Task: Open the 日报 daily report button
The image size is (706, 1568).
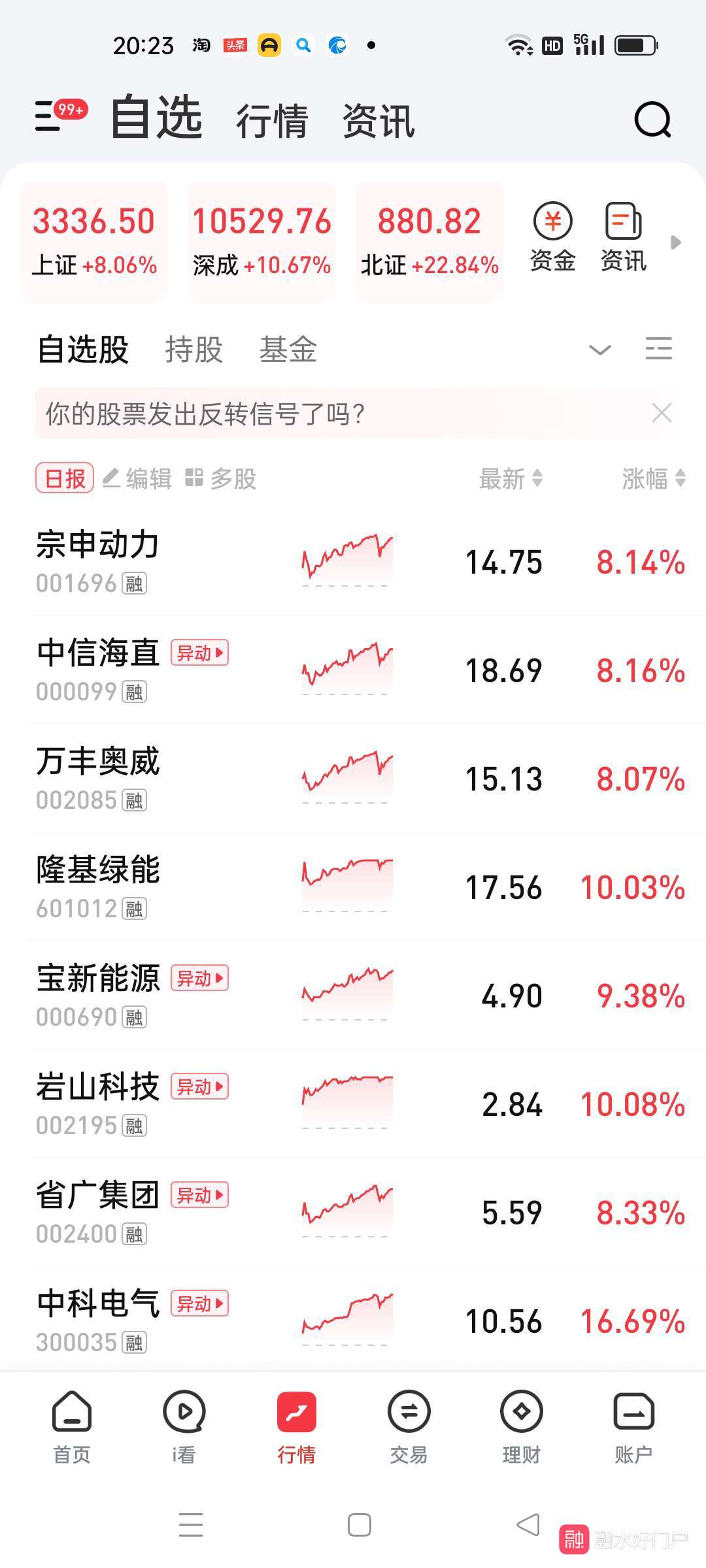Action: click(65, 478)
